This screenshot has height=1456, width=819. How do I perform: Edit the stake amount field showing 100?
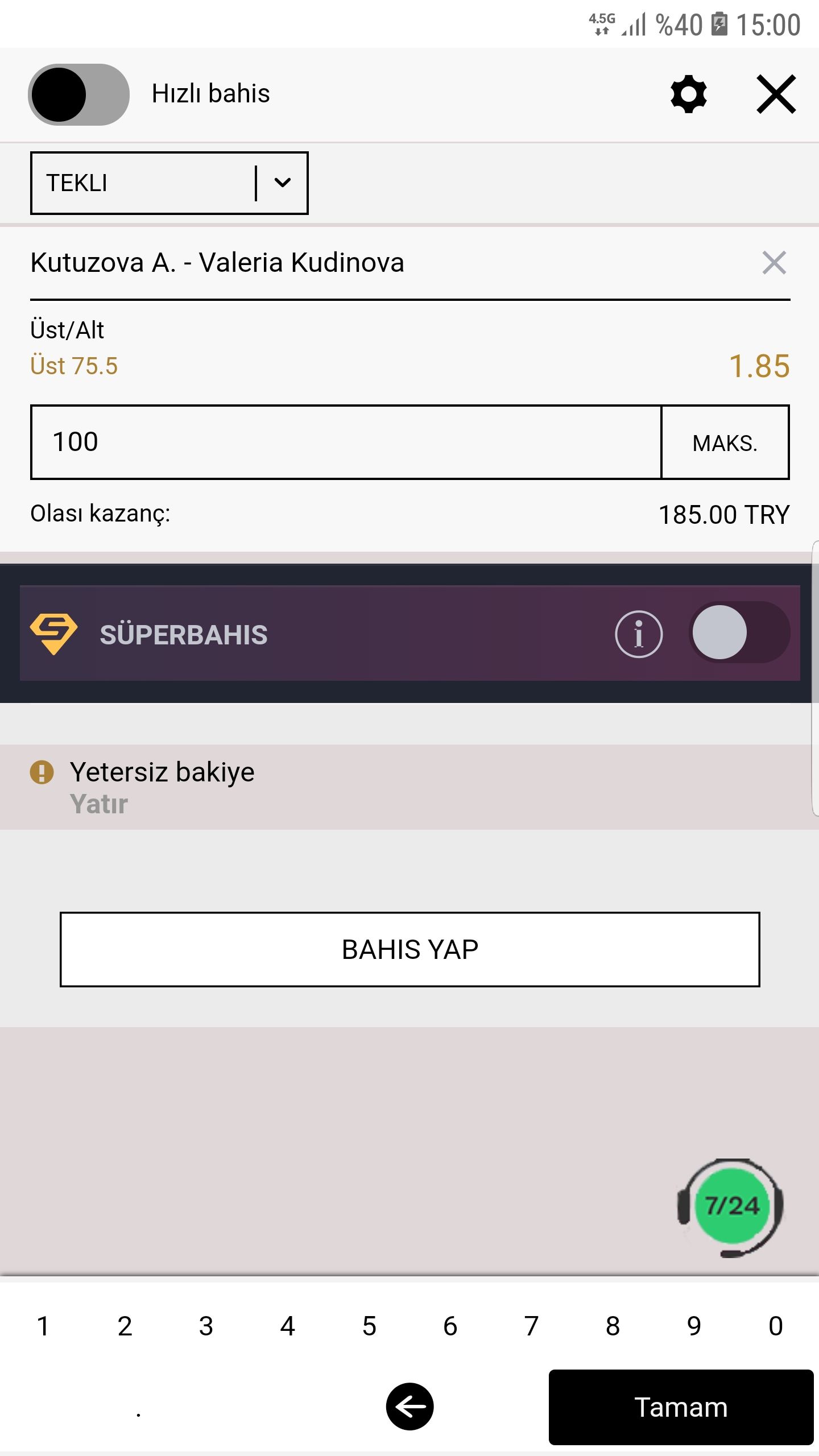[x=346, y=442]
